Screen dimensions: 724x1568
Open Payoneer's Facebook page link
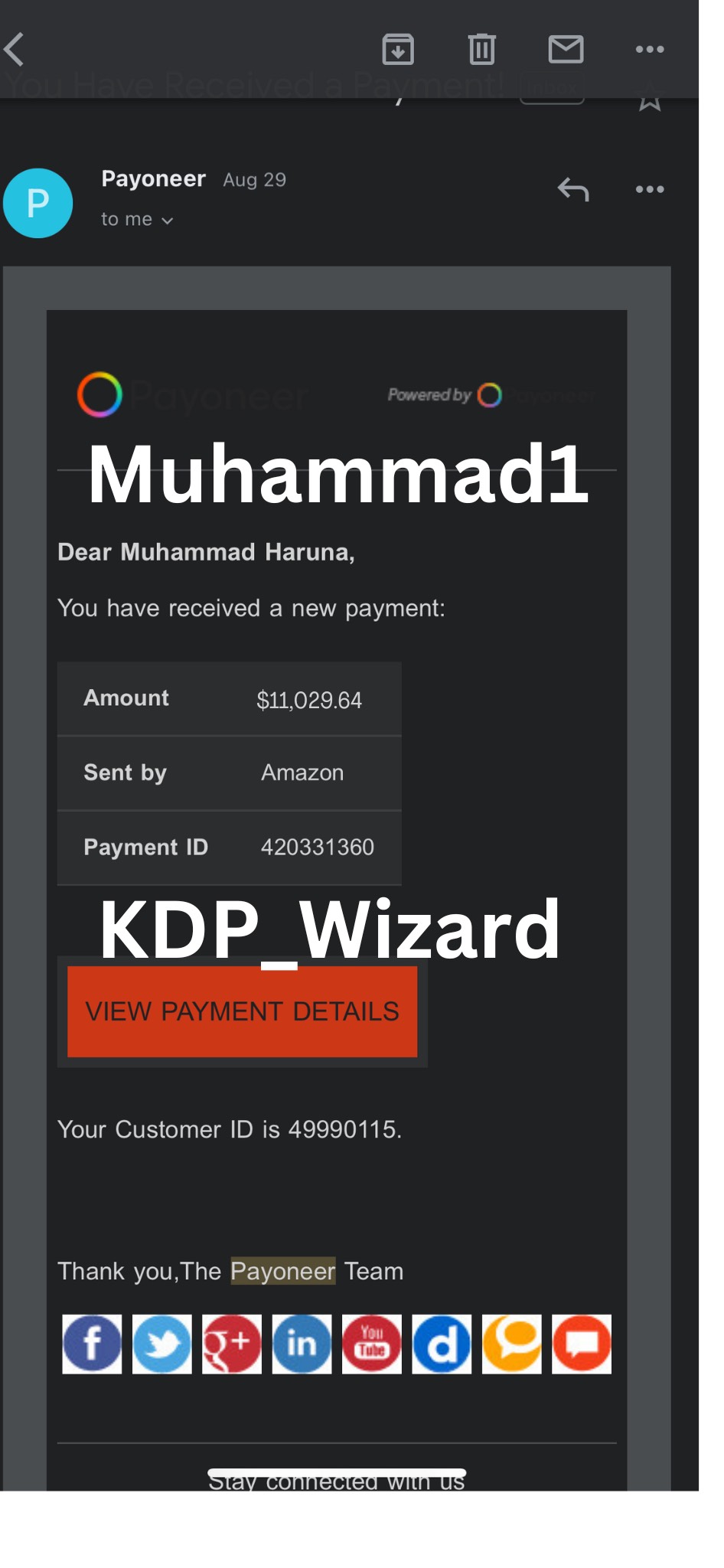point(92,1344)
